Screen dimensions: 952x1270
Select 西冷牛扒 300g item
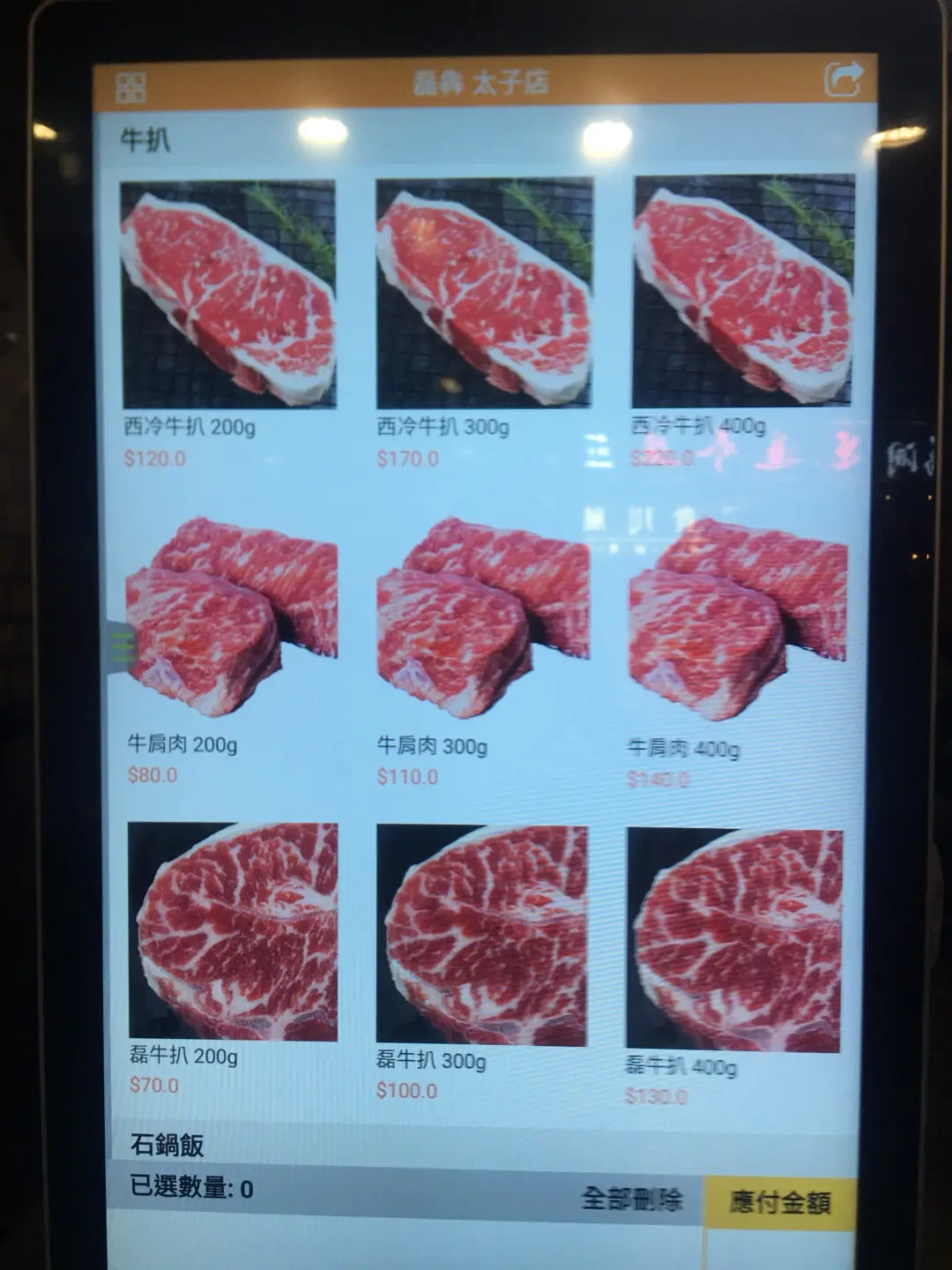point(484,293)
